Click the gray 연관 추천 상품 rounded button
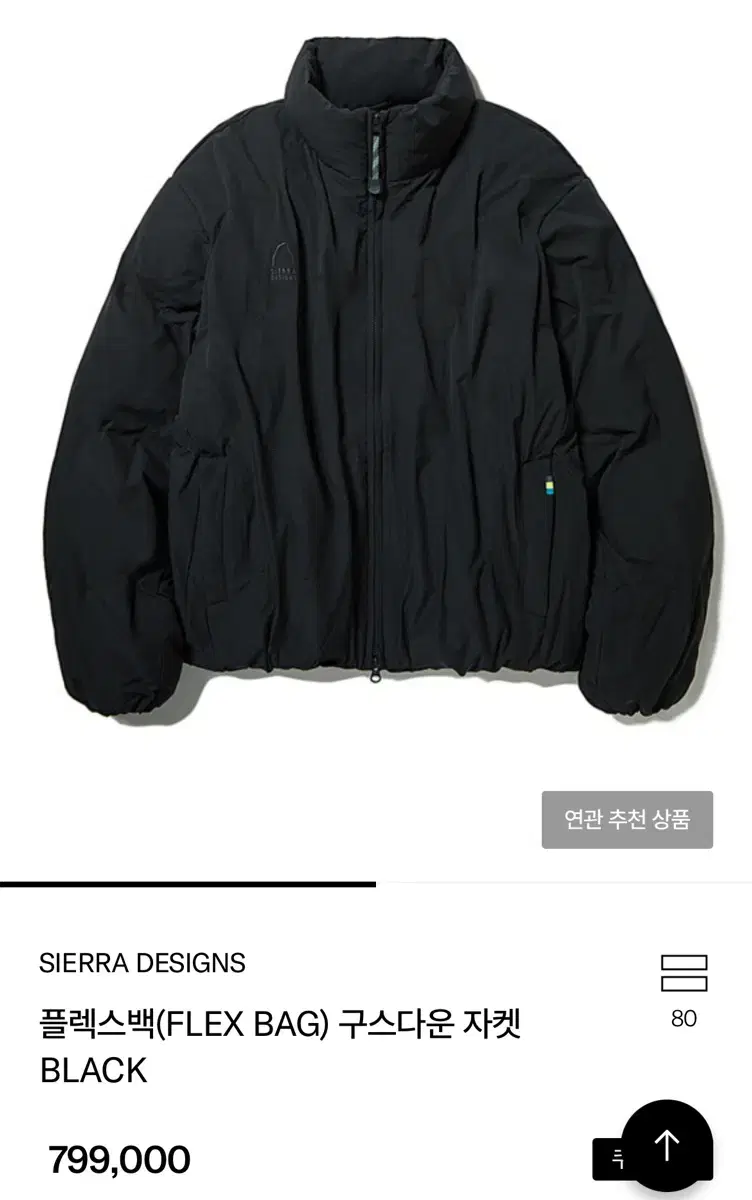 tap(628, 818)
